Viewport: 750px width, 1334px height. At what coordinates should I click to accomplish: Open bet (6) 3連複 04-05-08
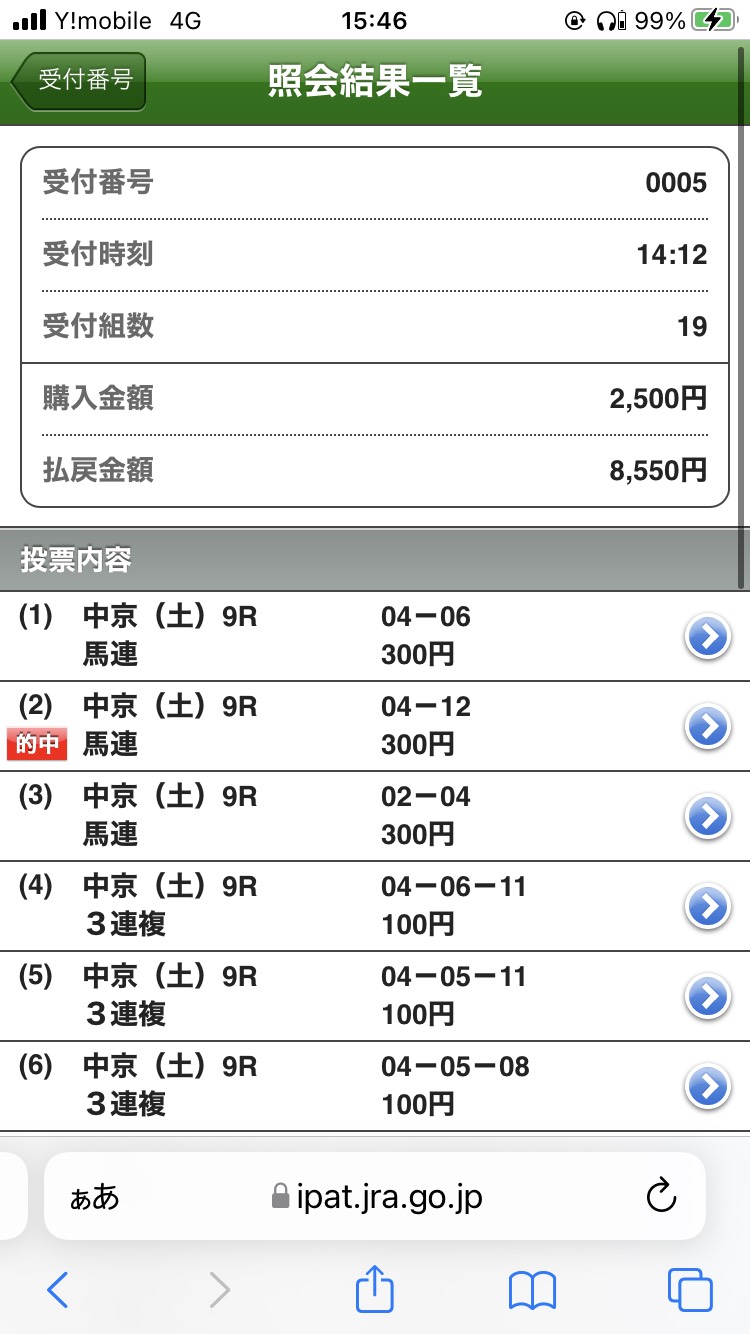coord(708,1085)
